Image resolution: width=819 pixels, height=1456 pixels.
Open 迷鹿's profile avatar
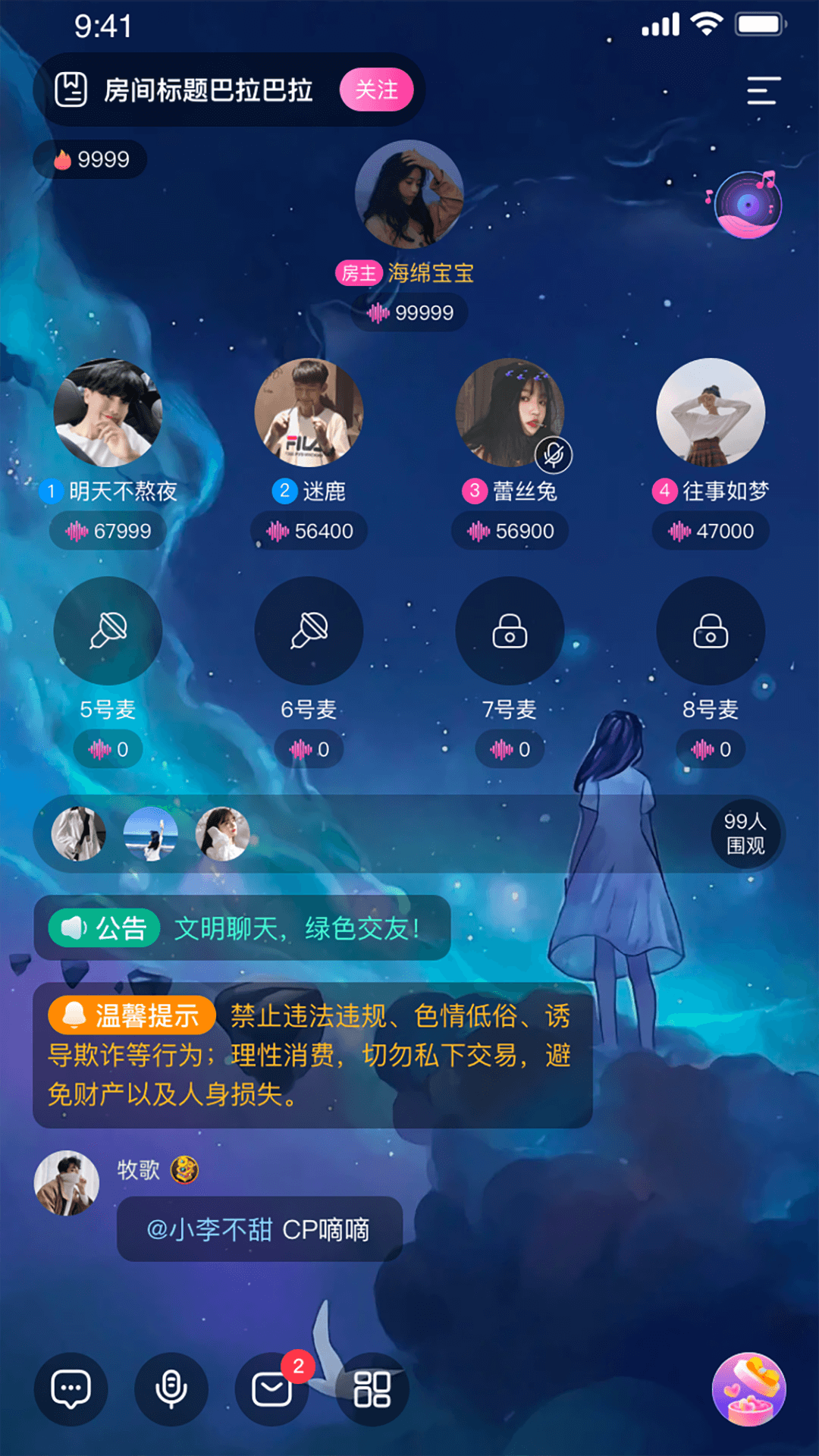(x=309, y=413)
